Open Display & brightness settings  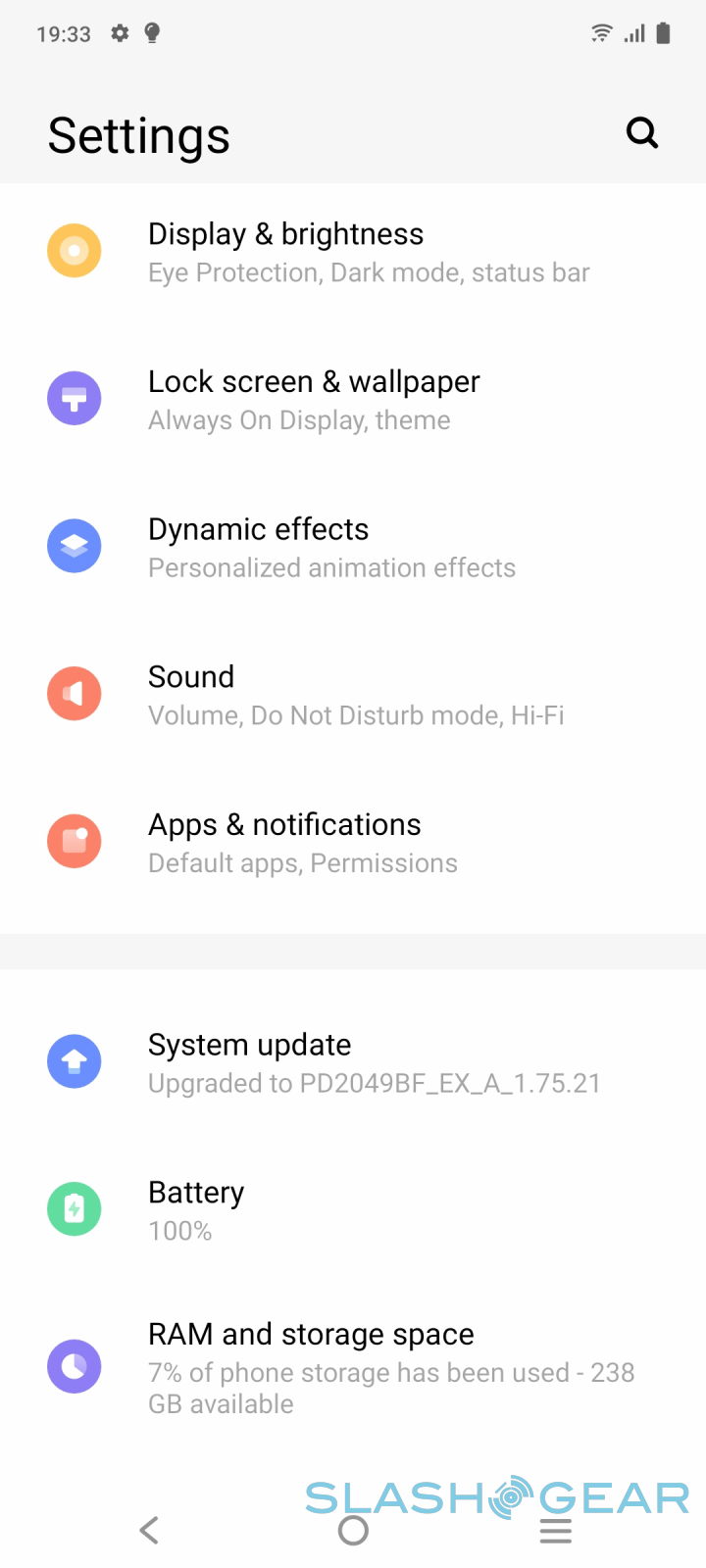click(x=353, y=252)
